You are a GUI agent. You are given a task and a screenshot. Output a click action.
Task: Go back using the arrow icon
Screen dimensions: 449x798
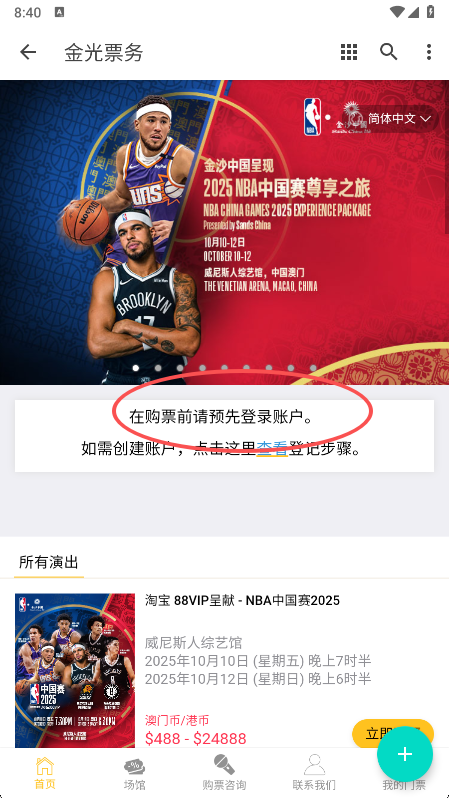[x=28, y=52]
